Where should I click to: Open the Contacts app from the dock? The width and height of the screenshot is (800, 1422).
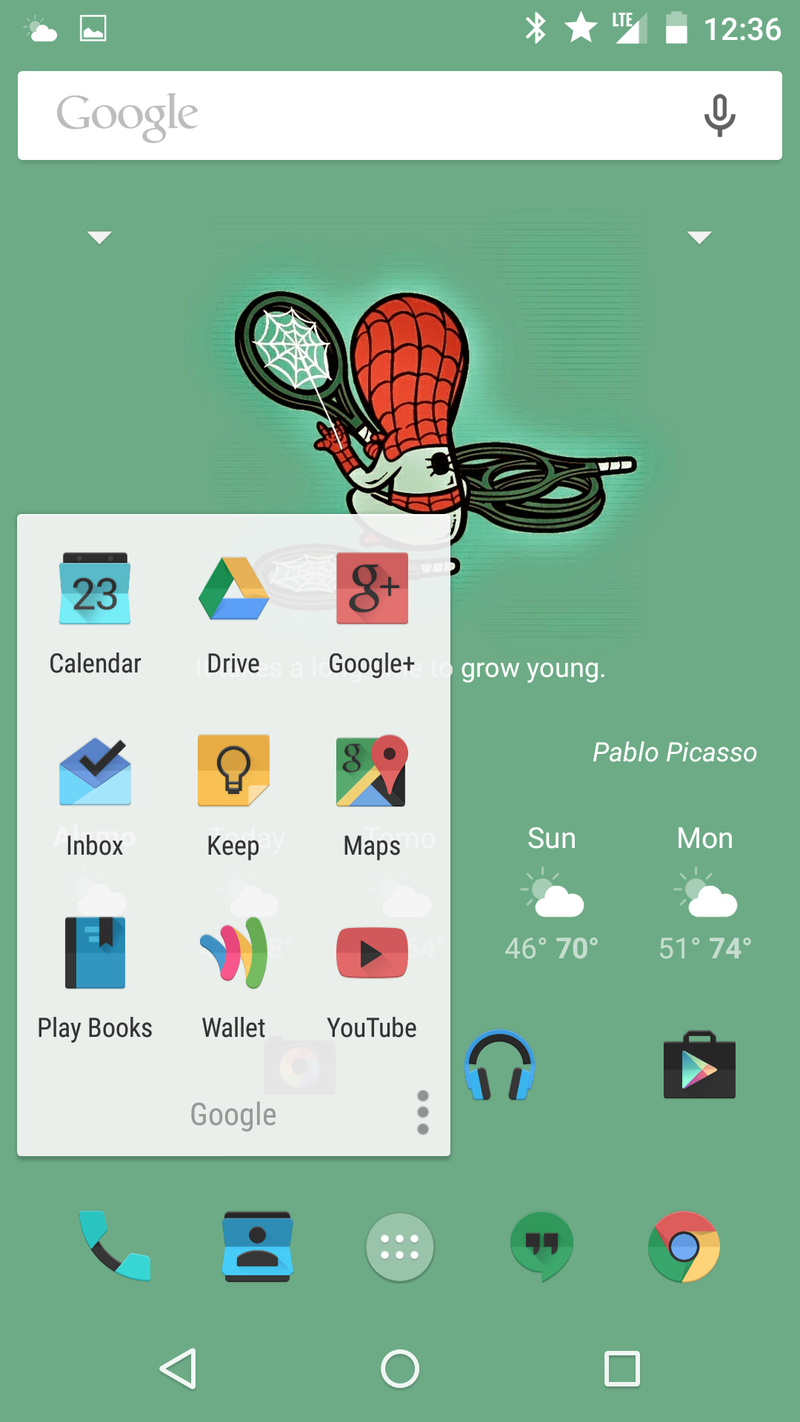[257, 1246]
